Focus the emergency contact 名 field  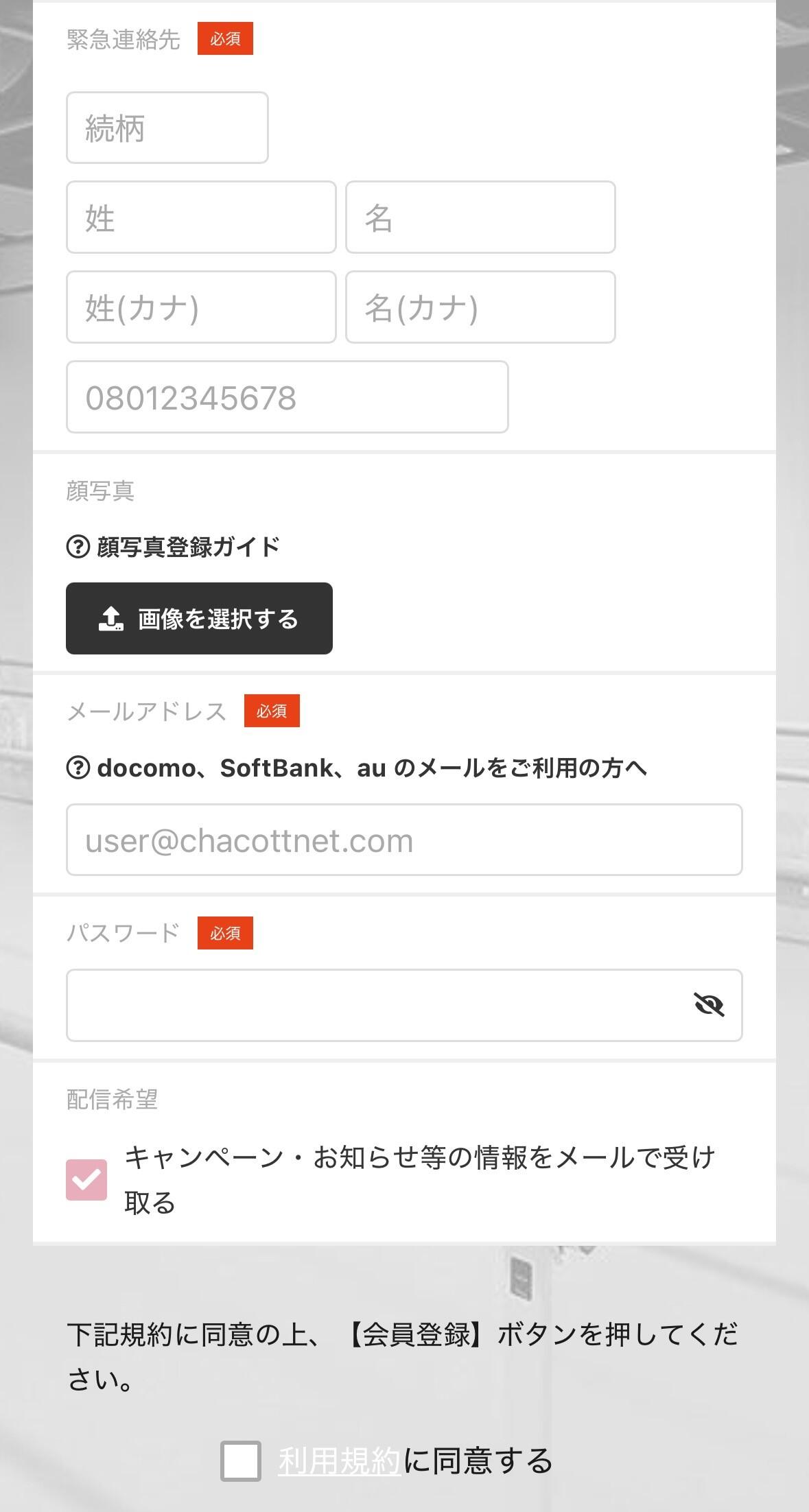[x=480, y=217]
